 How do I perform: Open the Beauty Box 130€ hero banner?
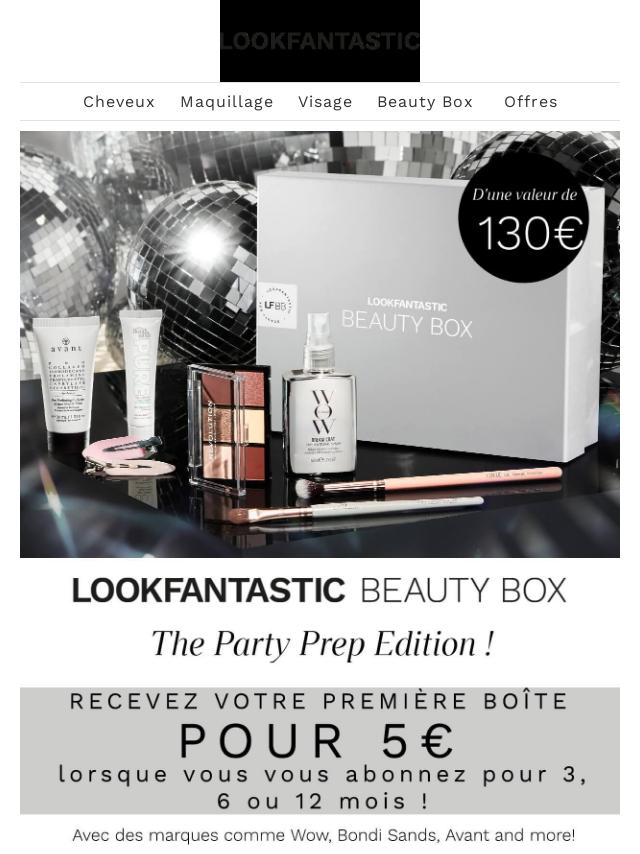click(x=320, y=344)
